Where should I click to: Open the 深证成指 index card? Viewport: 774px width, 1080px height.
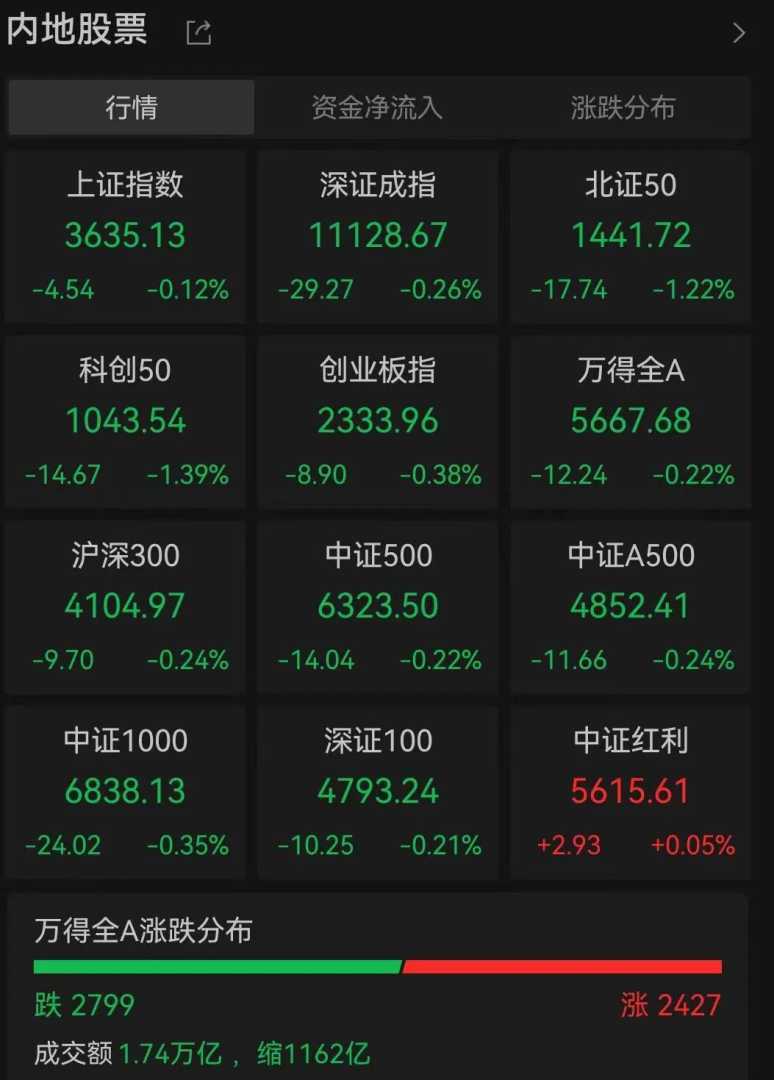378,236
